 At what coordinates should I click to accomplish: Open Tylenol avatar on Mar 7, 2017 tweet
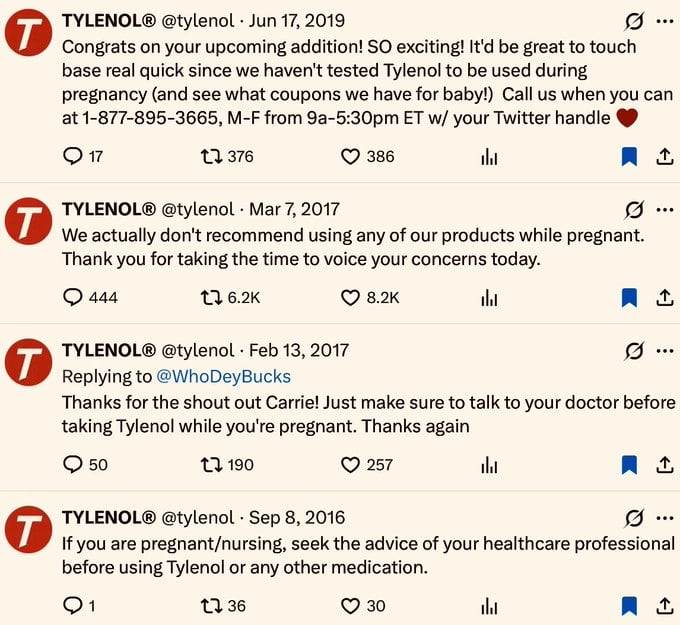(28, 221)
